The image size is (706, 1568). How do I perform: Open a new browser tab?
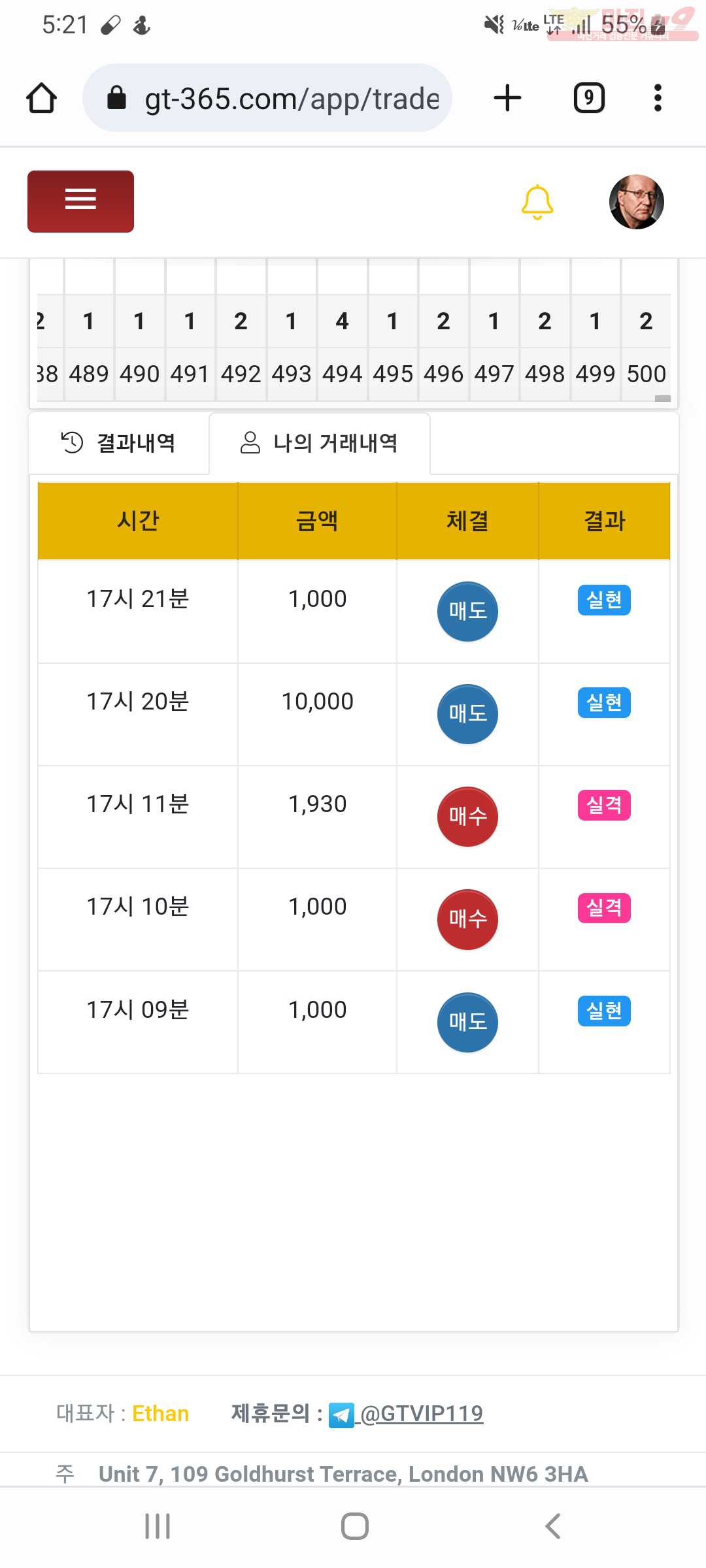click(x=507, y=98)
